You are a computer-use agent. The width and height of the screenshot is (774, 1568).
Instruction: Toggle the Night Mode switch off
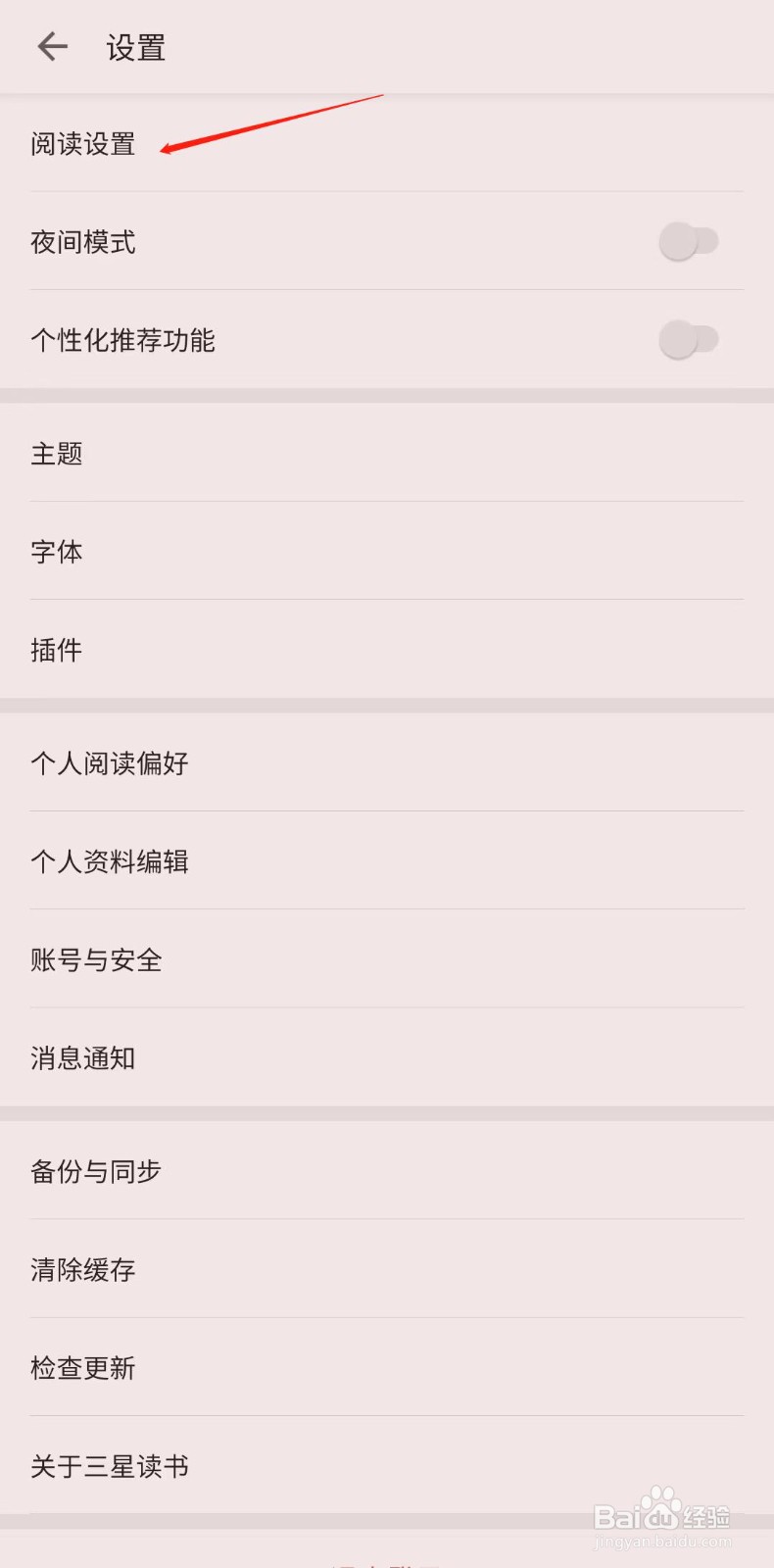pos(688,241)
